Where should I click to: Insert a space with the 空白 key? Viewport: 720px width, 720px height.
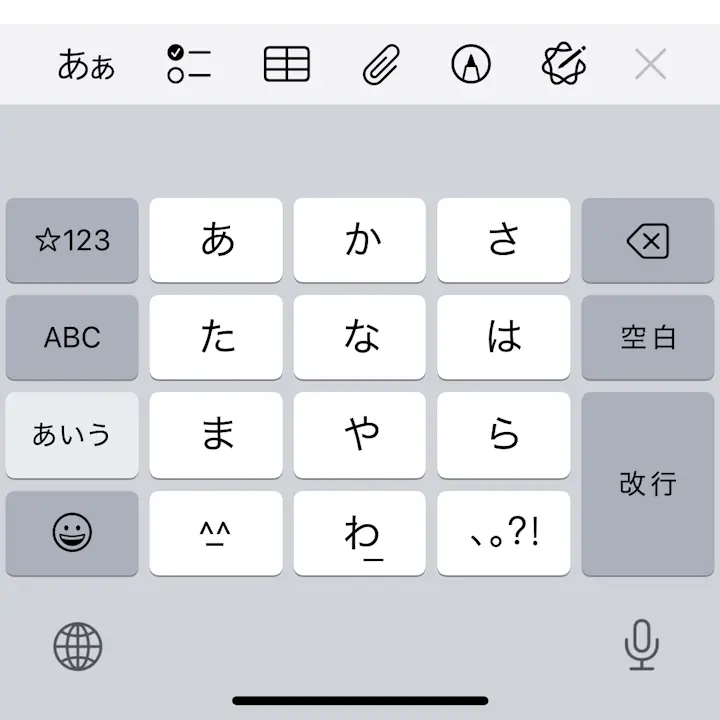648,337
